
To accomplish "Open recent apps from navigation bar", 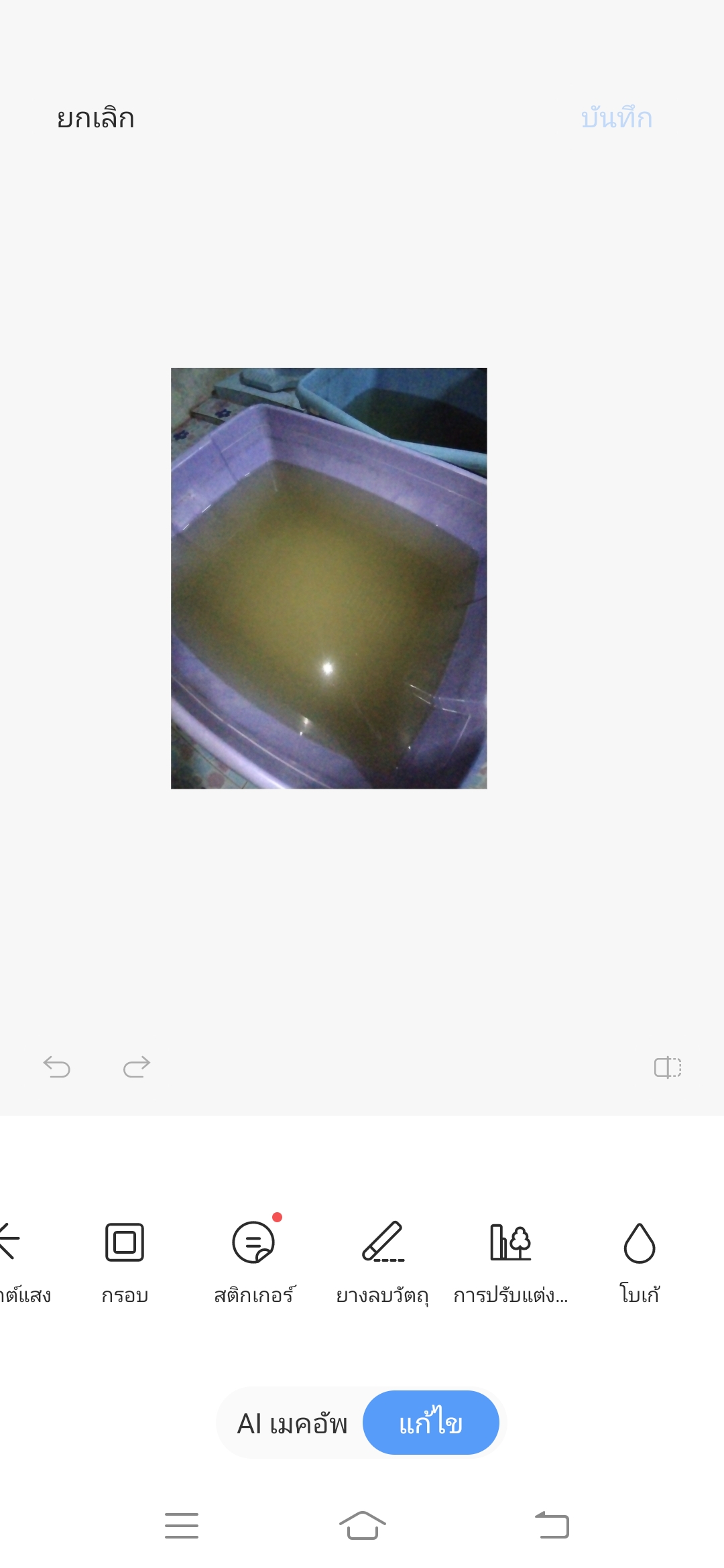I will 182,1526.
